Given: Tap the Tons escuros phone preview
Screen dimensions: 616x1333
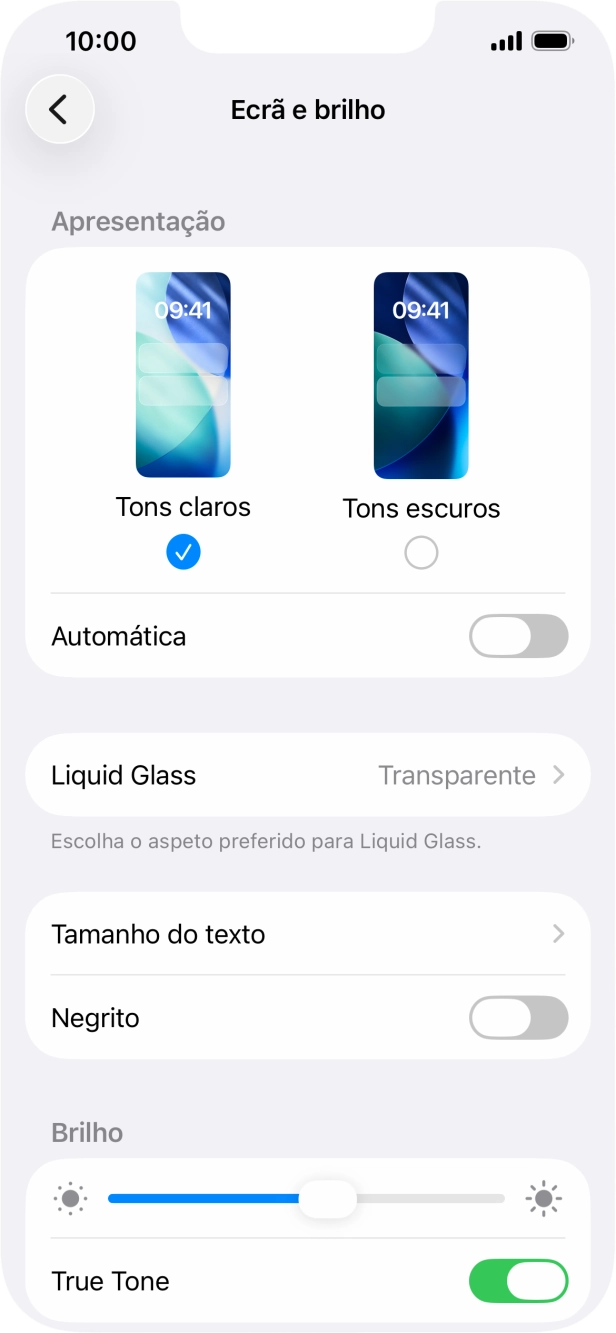Looking at the screenshot, I should [421, 375].
